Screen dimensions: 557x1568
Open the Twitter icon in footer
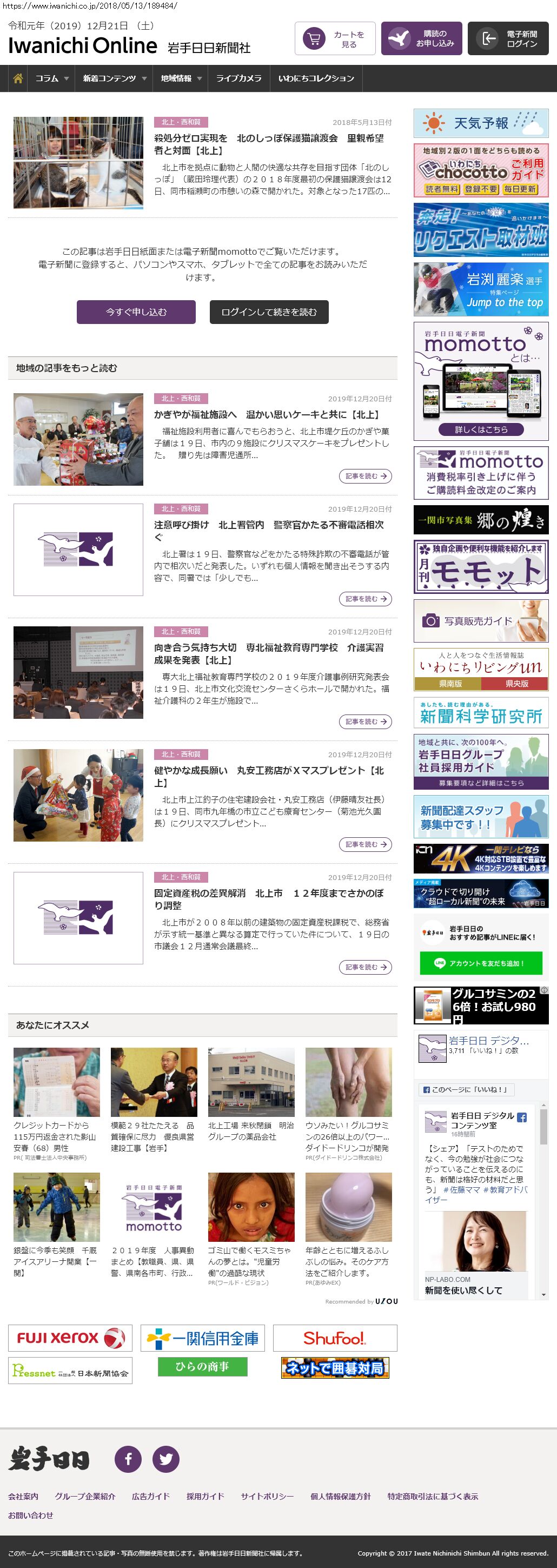pos(165,1459)
